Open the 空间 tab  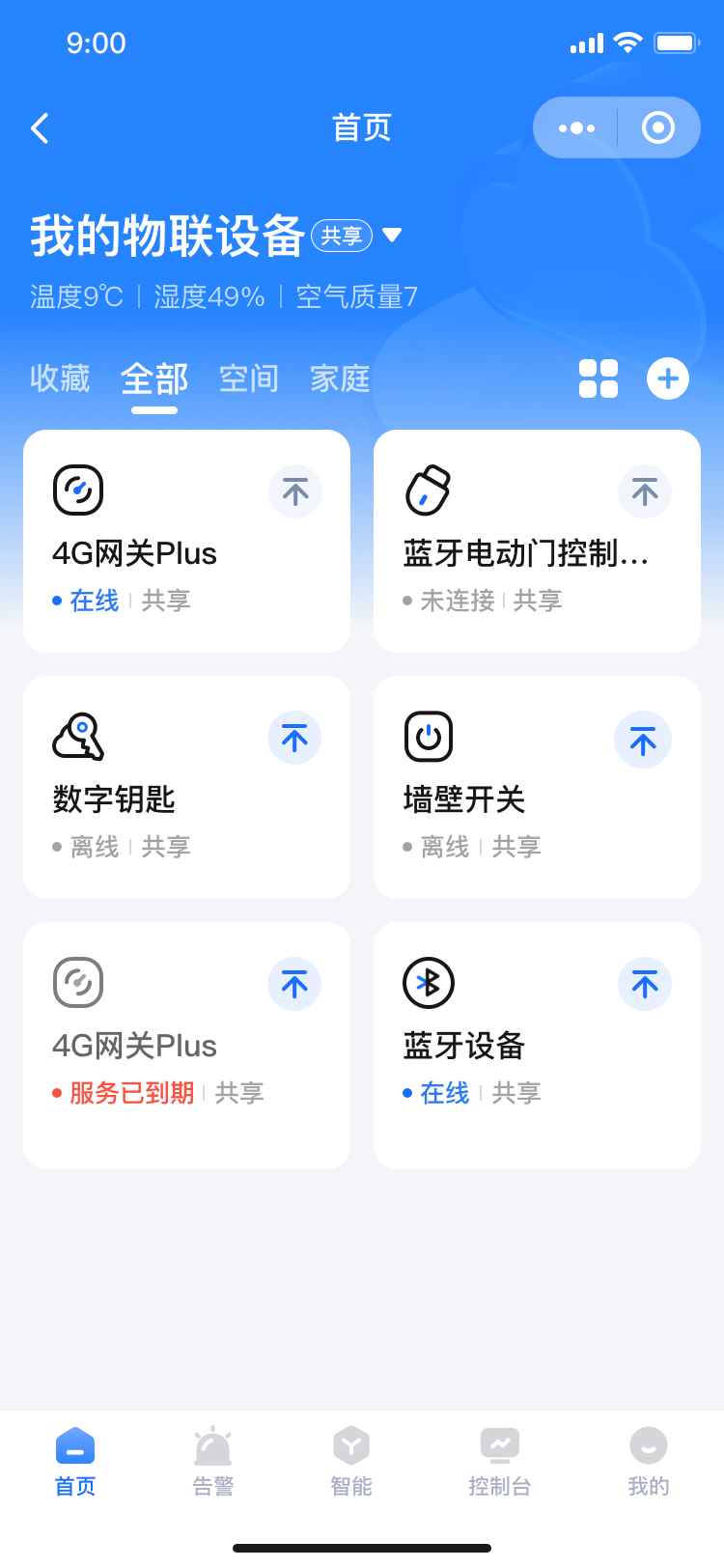[248, 378]
